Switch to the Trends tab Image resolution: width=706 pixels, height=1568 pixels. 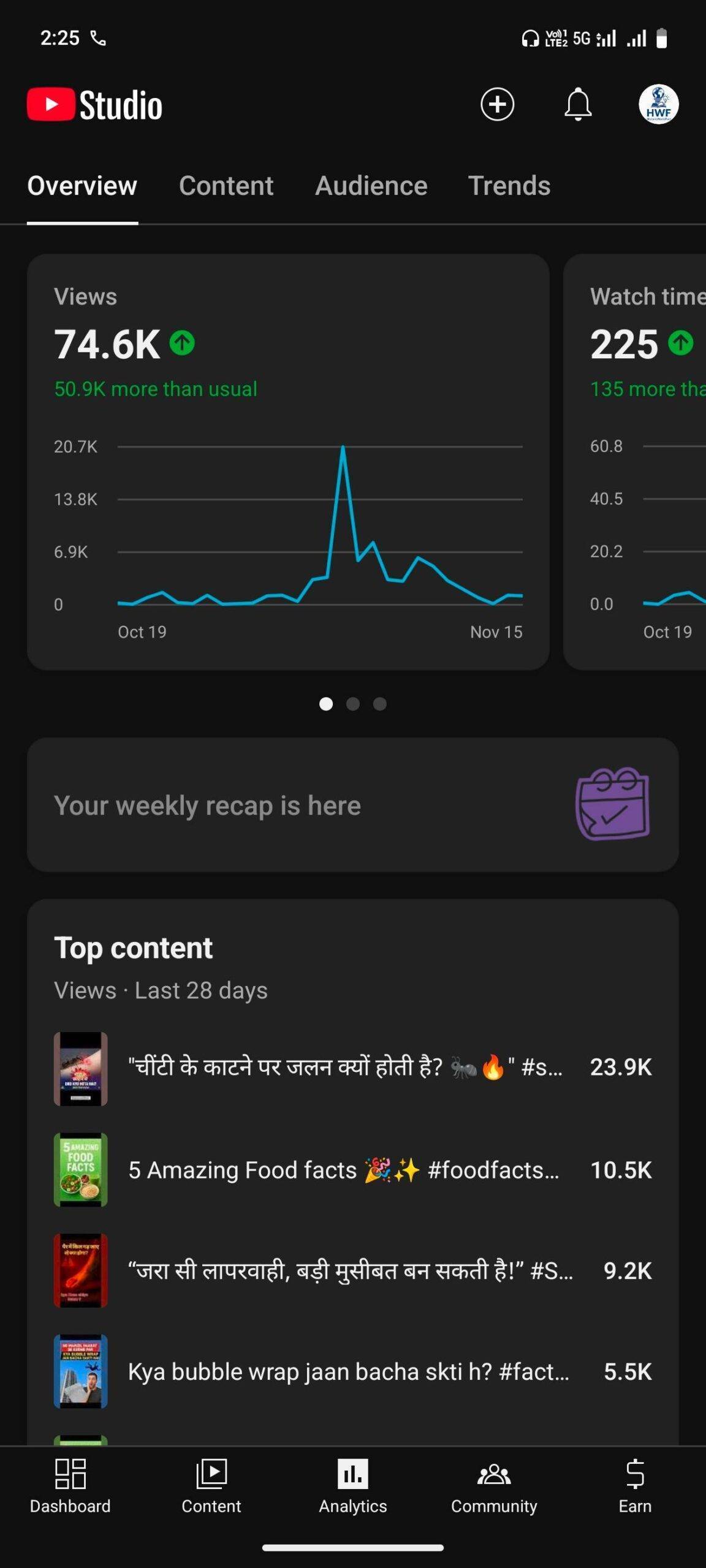[509, 186]
